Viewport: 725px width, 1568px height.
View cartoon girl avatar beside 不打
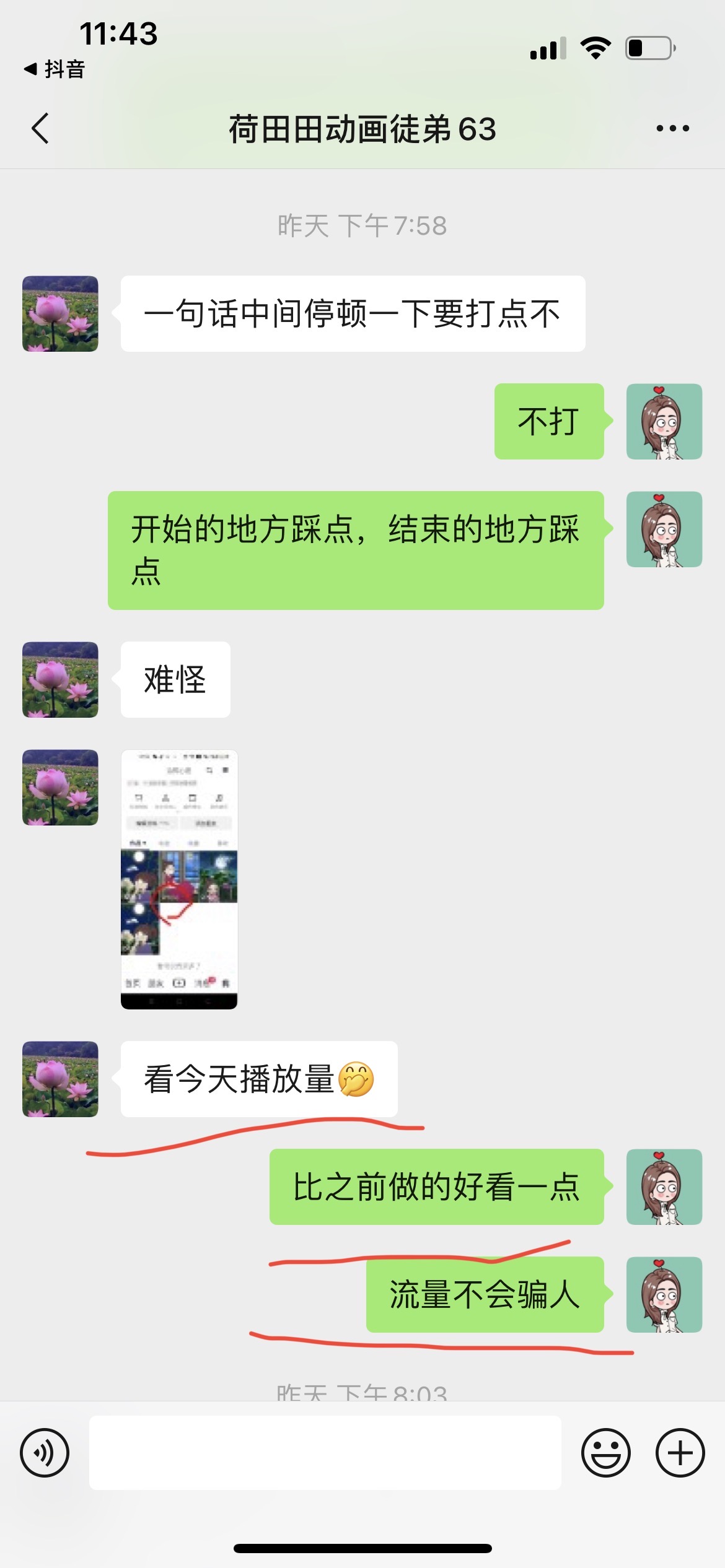pos(664,421)
